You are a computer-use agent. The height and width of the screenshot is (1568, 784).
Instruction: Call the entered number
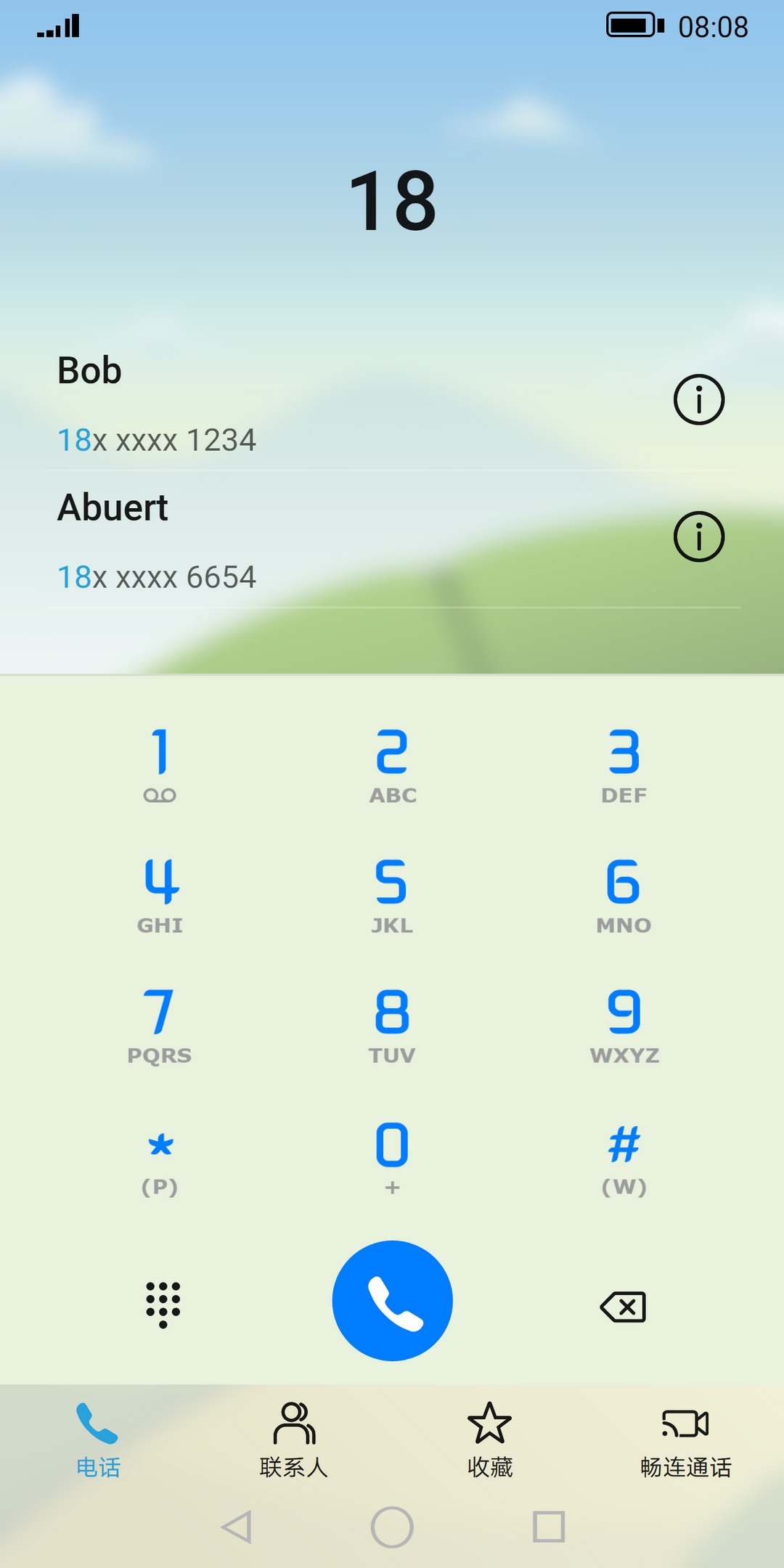click(x=392, y=1300)
